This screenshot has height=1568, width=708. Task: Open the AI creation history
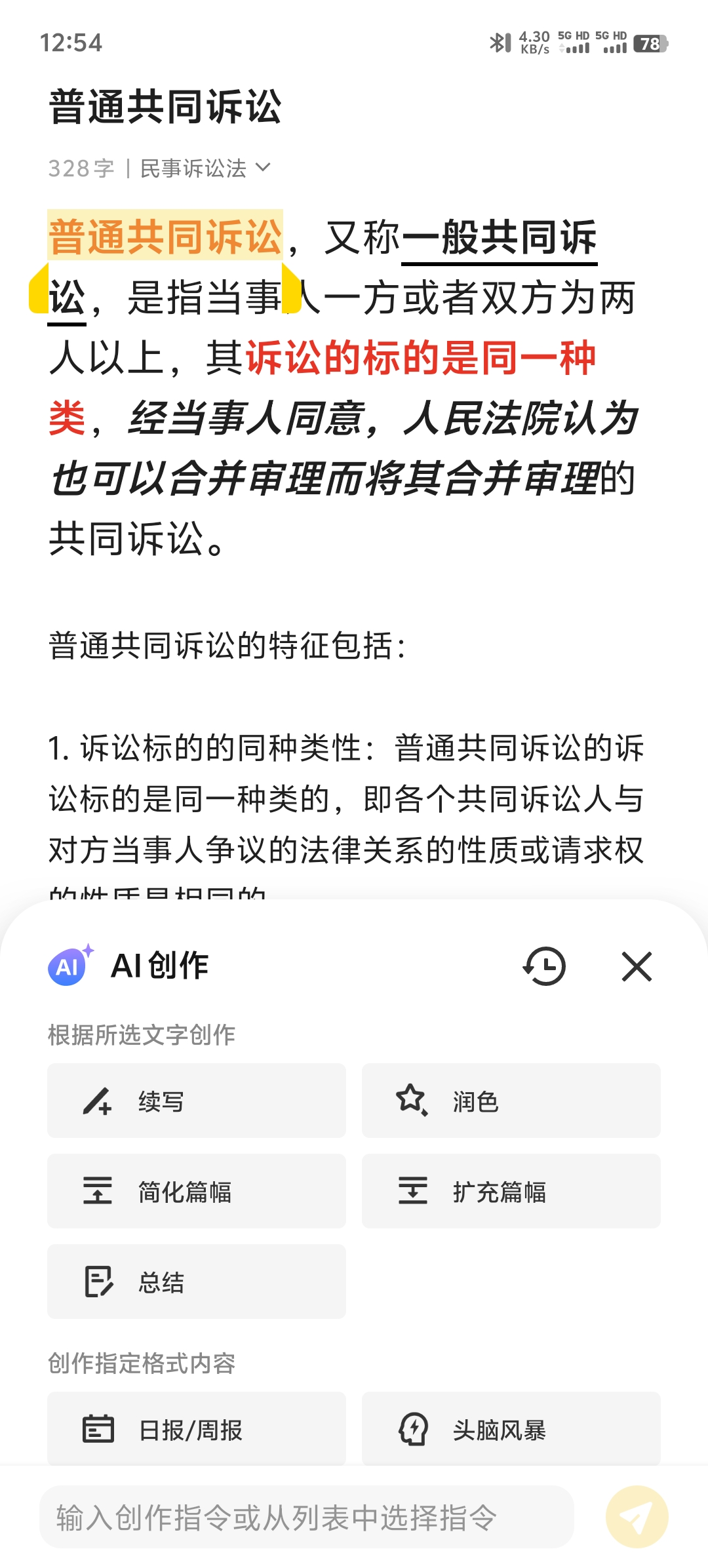point(544,966)
